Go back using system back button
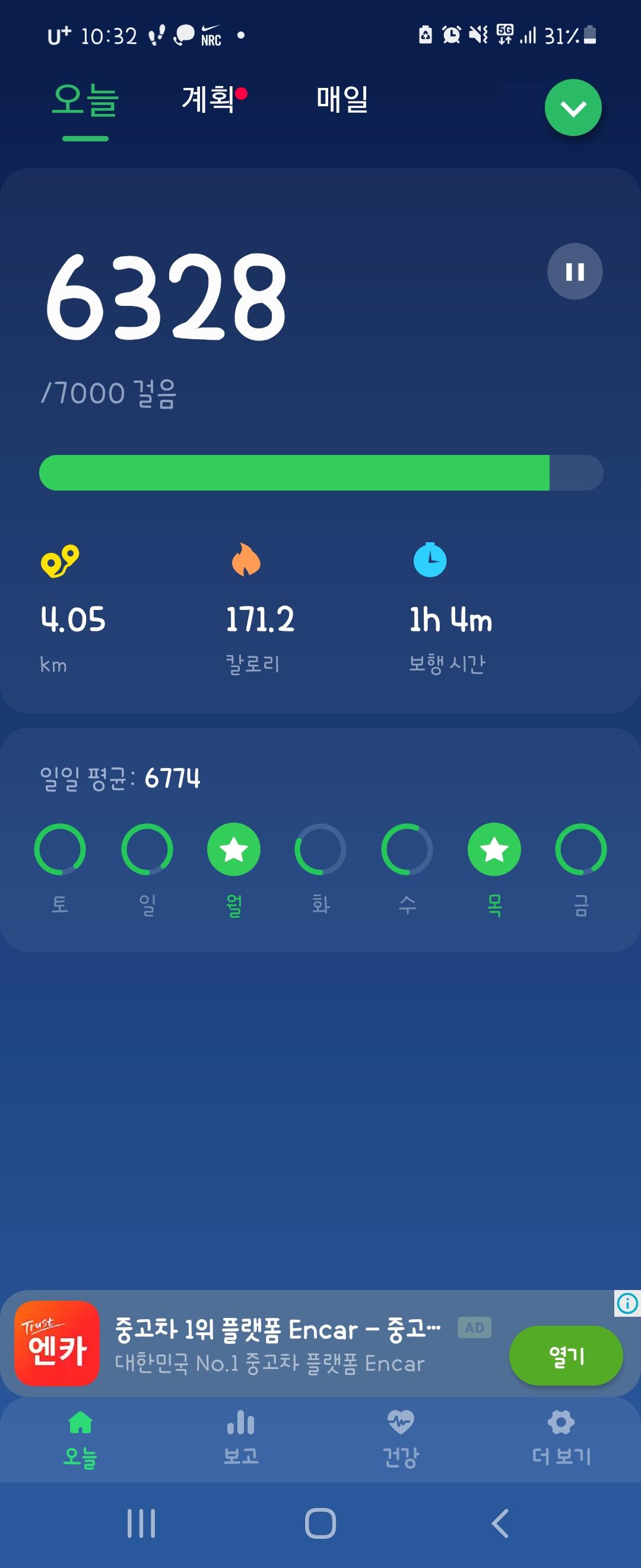Image resolution: width=641 pixels, height=1568 pixels. click(500, 1523)
